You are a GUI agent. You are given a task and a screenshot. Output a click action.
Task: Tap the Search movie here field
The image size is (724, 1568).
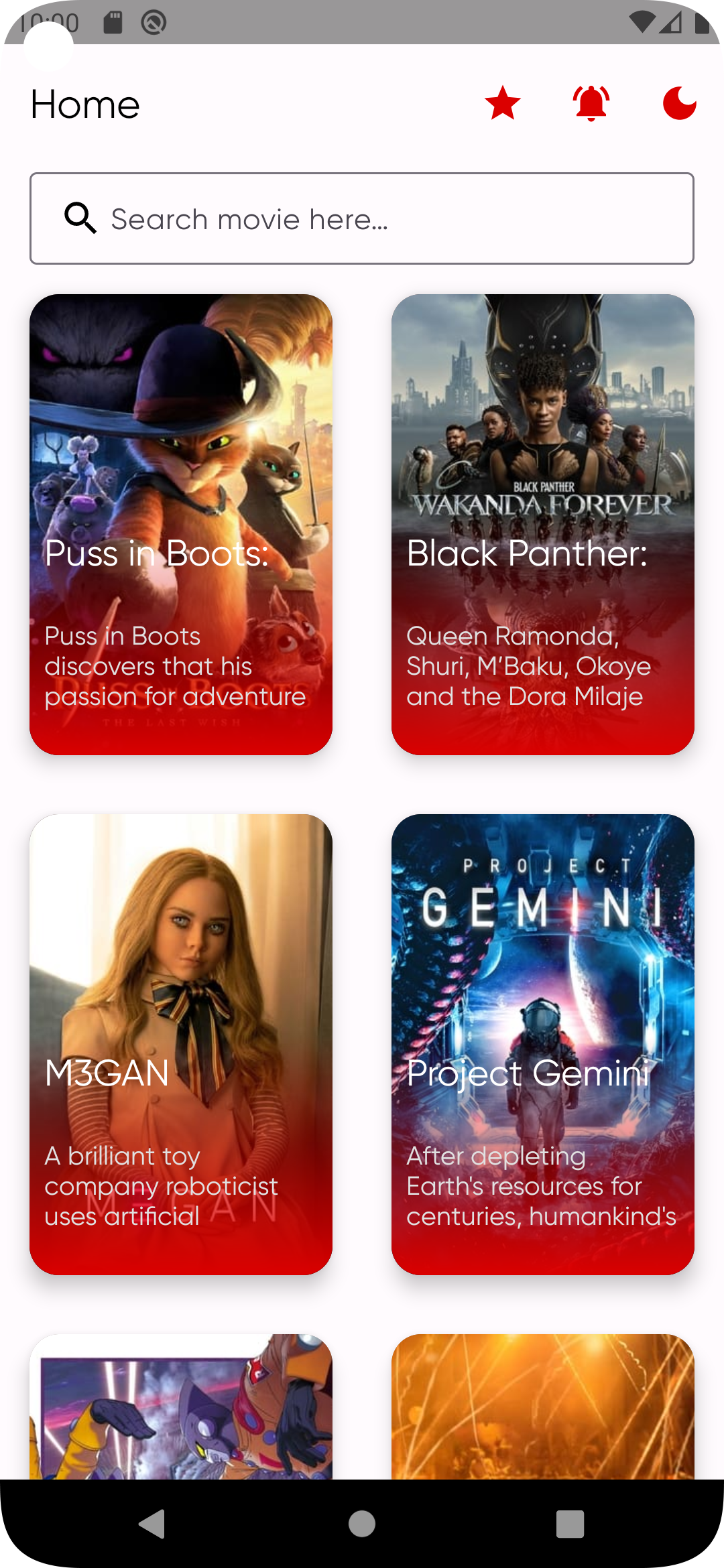tap(362, 218)
